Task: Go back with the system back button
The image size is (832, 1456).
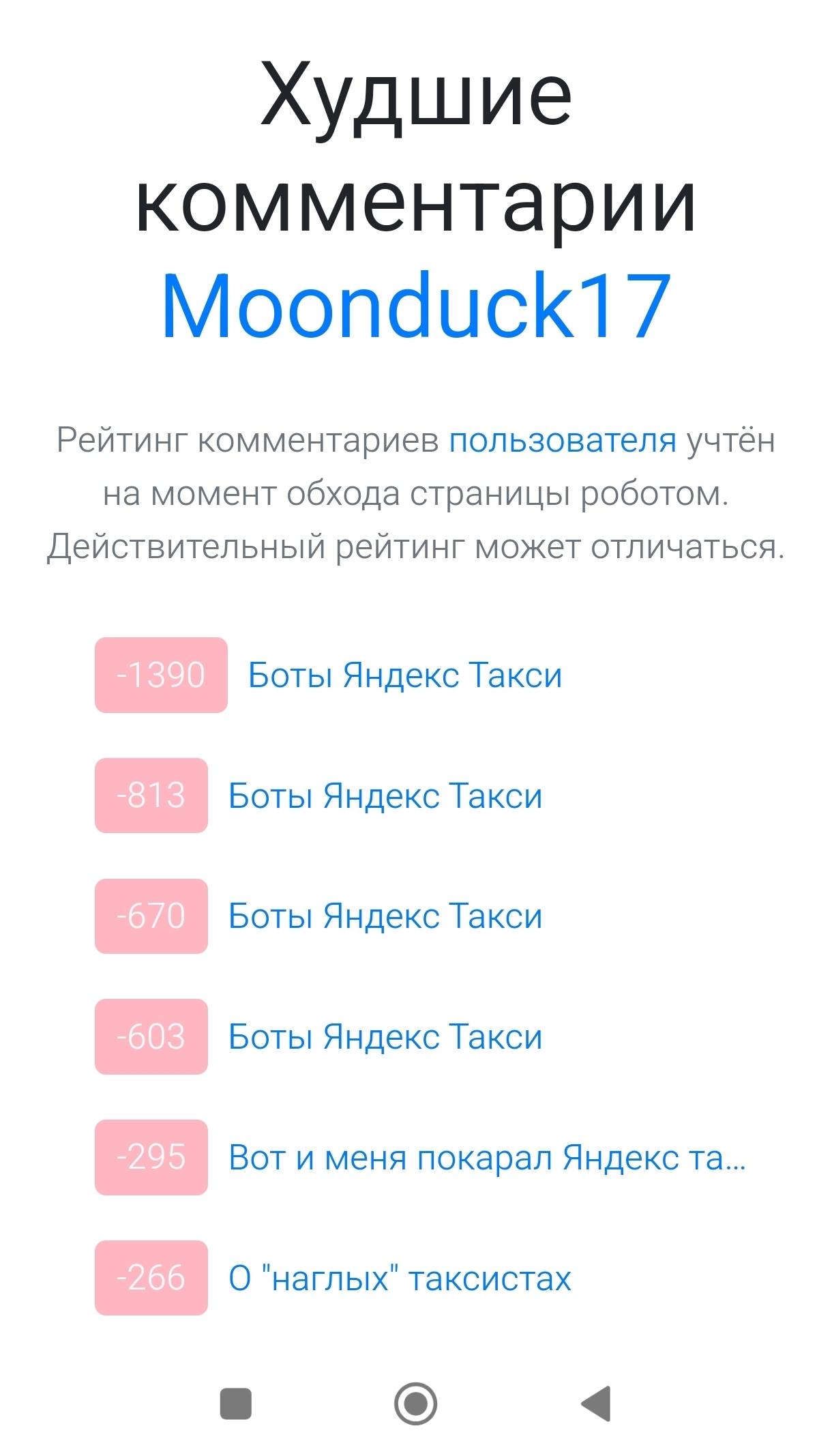Action: (596, 1403)
